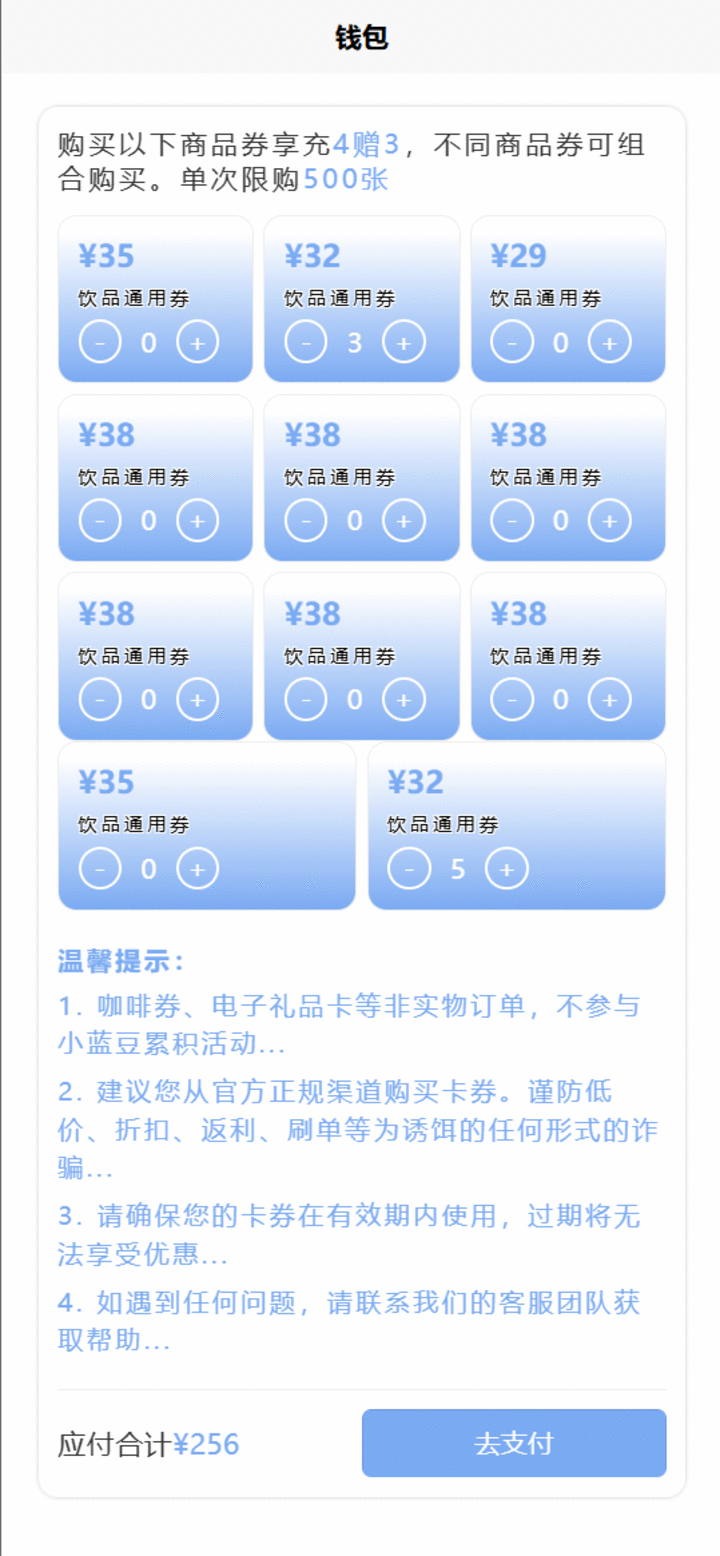Reduce the ¥32 coupon showing quantity 3
Image resolution: width=720 pixels, height=1556 pixels.
click(x=306, y=343)
